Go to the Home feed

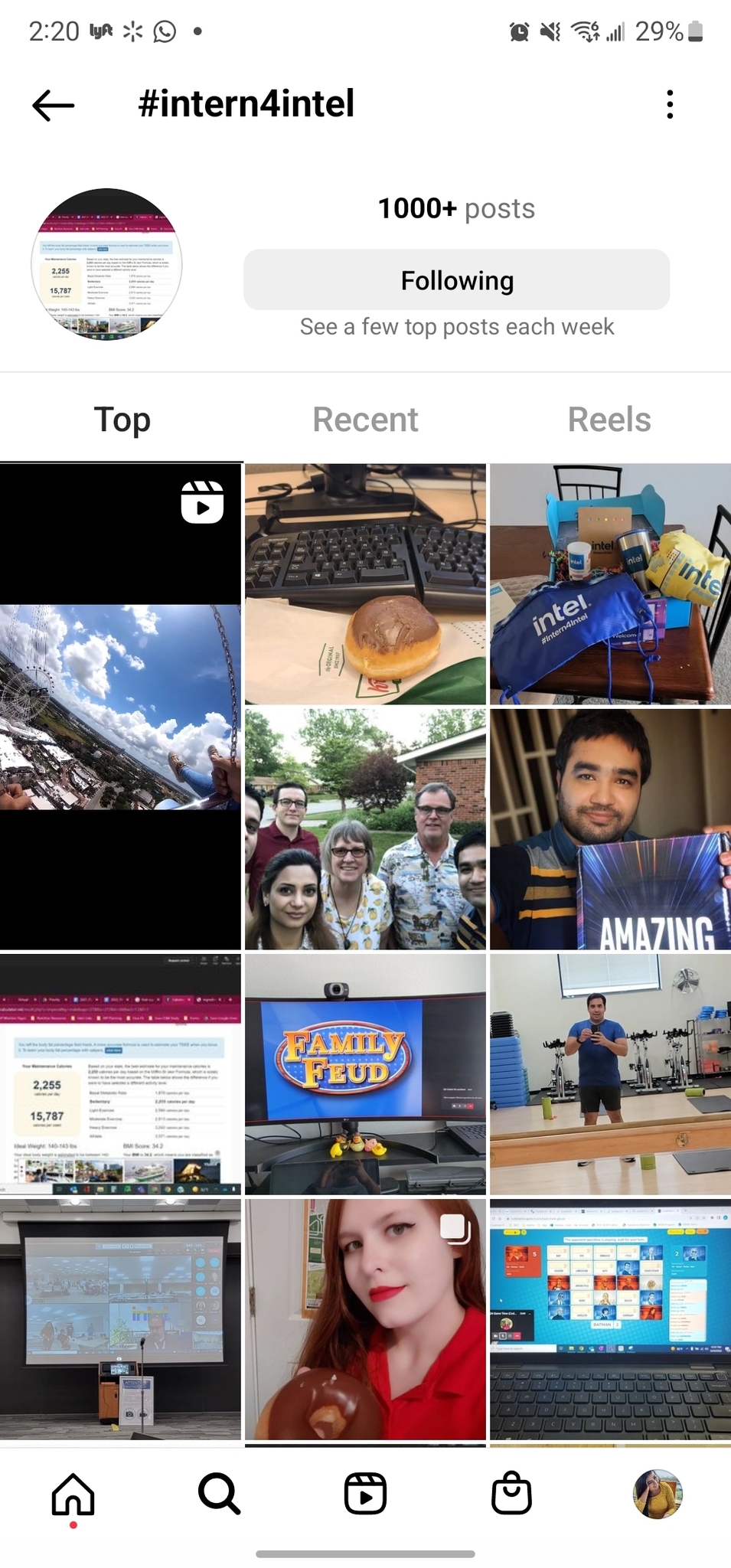pos(73,1494)
